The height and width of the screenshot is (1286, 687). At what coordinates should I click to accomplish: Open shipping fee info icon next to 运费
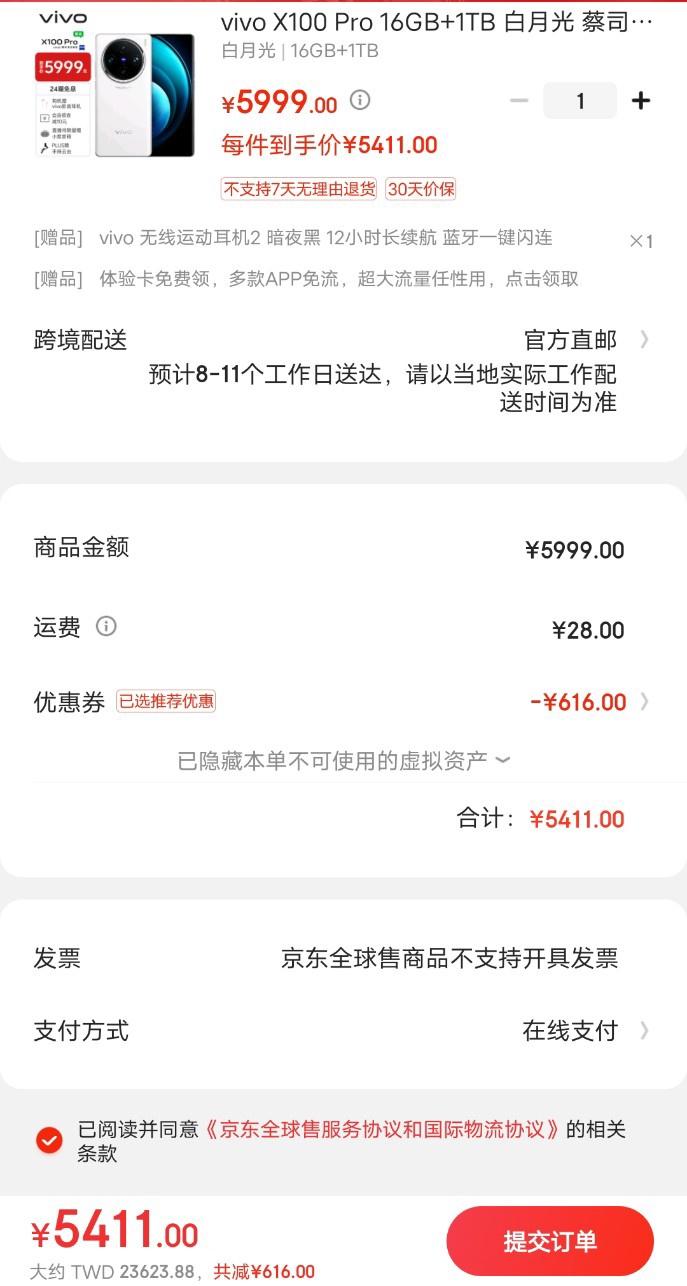[x=106, y=627]
